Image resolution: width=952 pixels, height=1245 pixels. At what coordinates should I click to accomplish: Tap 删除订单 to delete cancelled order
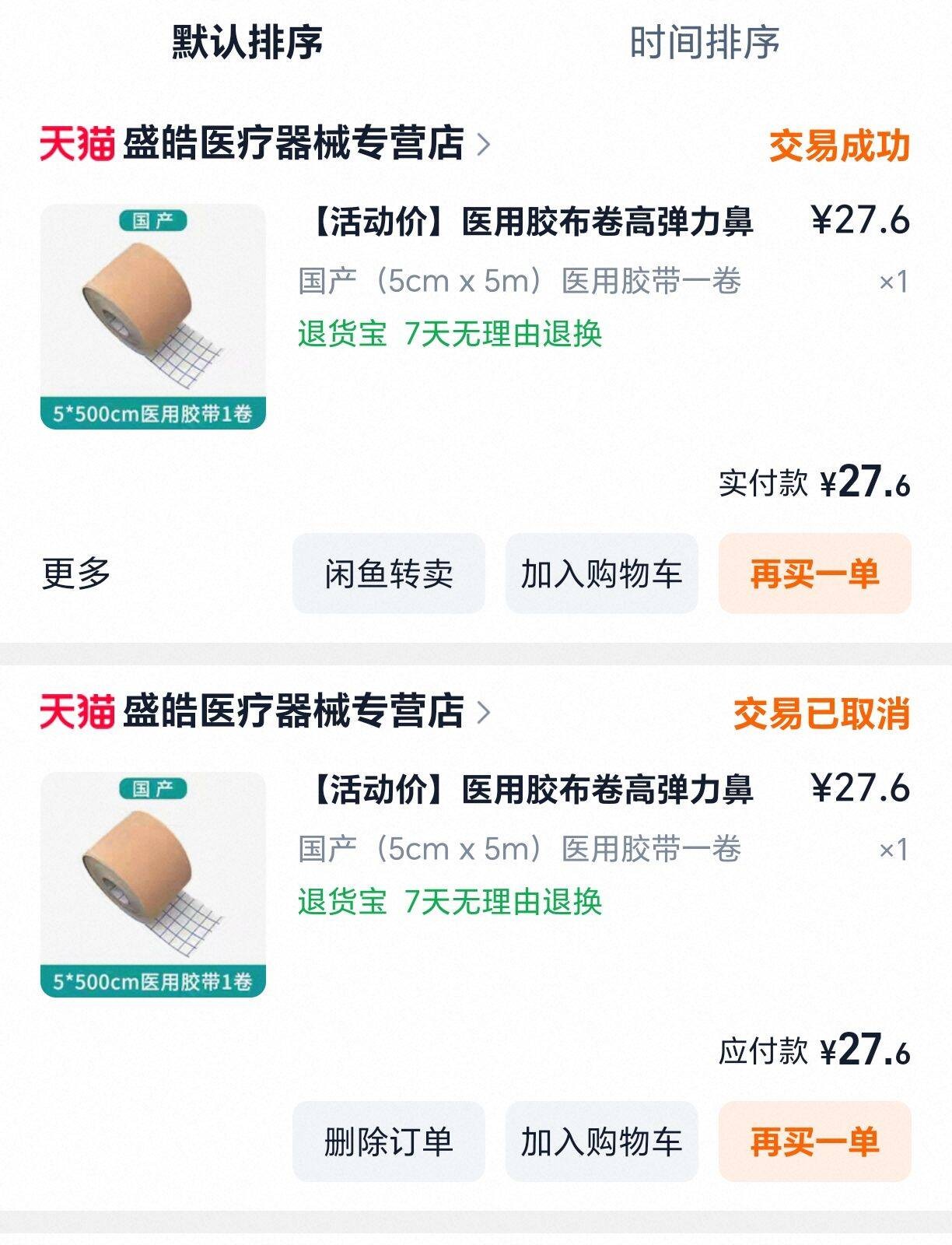tap(388, 1142)
